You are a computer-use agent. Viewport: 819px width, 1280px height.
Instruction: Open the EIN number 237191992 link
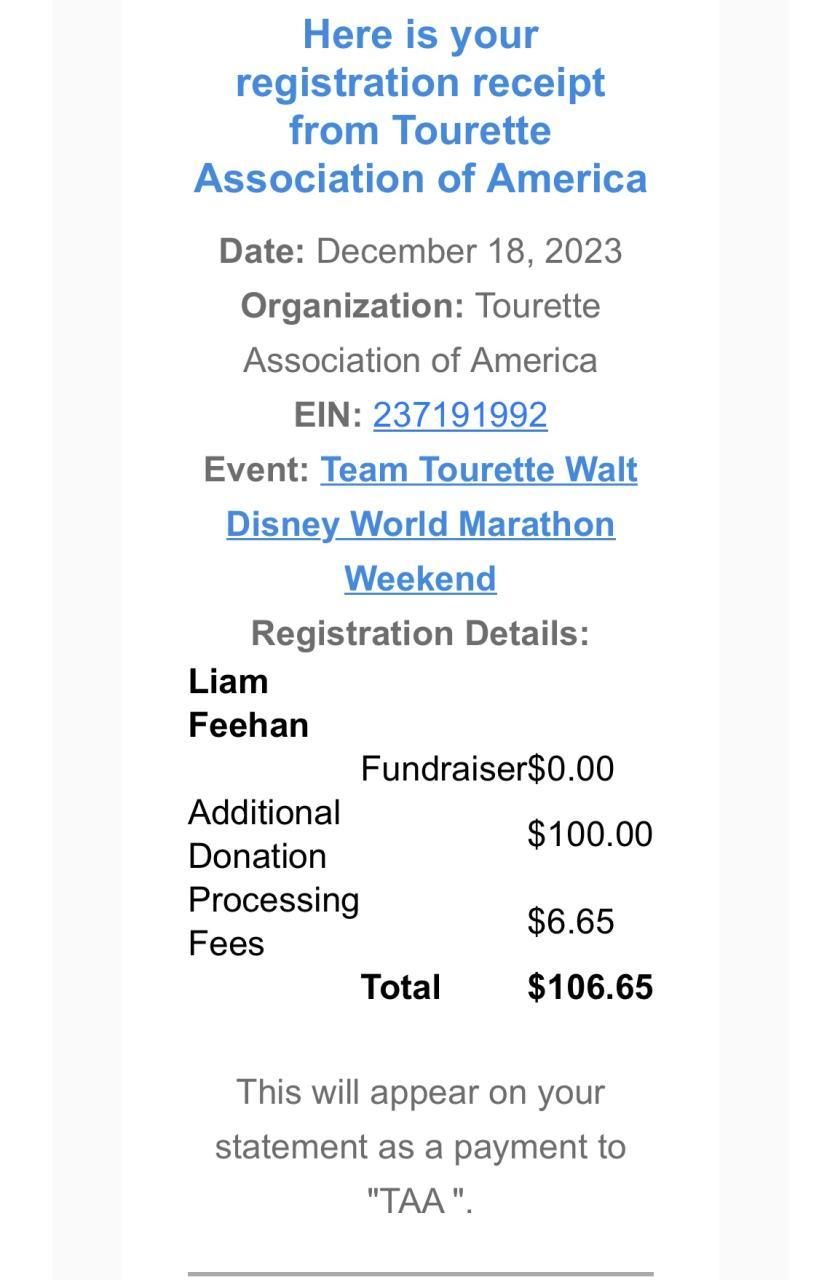click(x=460, y=415)
